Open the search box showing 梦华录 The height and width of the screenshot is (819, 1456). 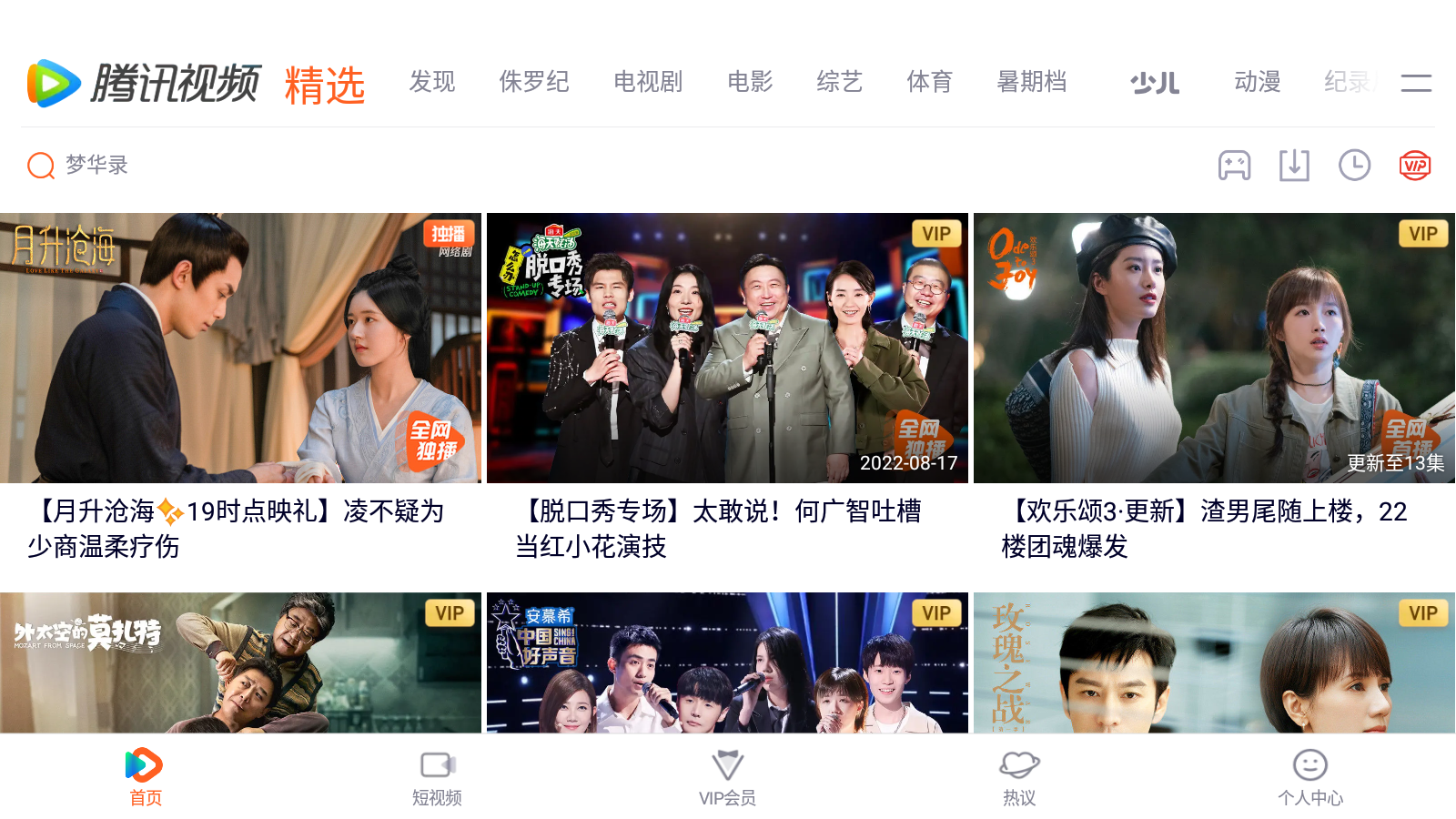pyautogui.click(x=96, y=166)
